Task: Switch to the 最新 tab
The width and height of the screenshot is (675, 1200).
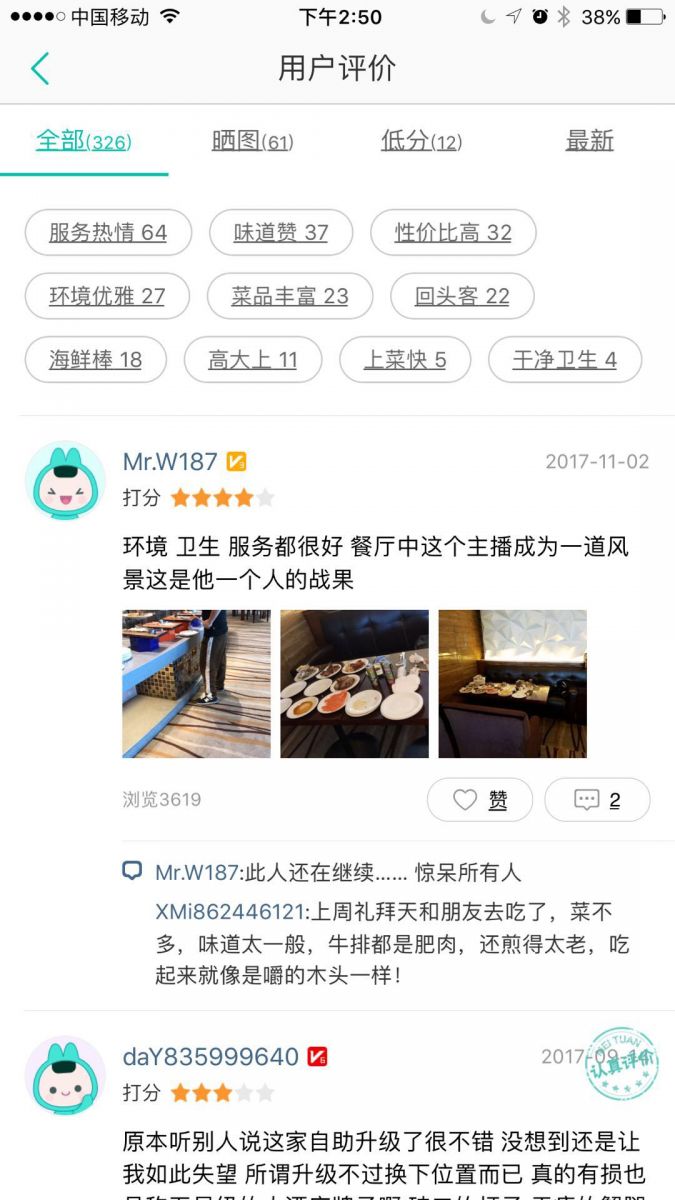Action: 589,141
